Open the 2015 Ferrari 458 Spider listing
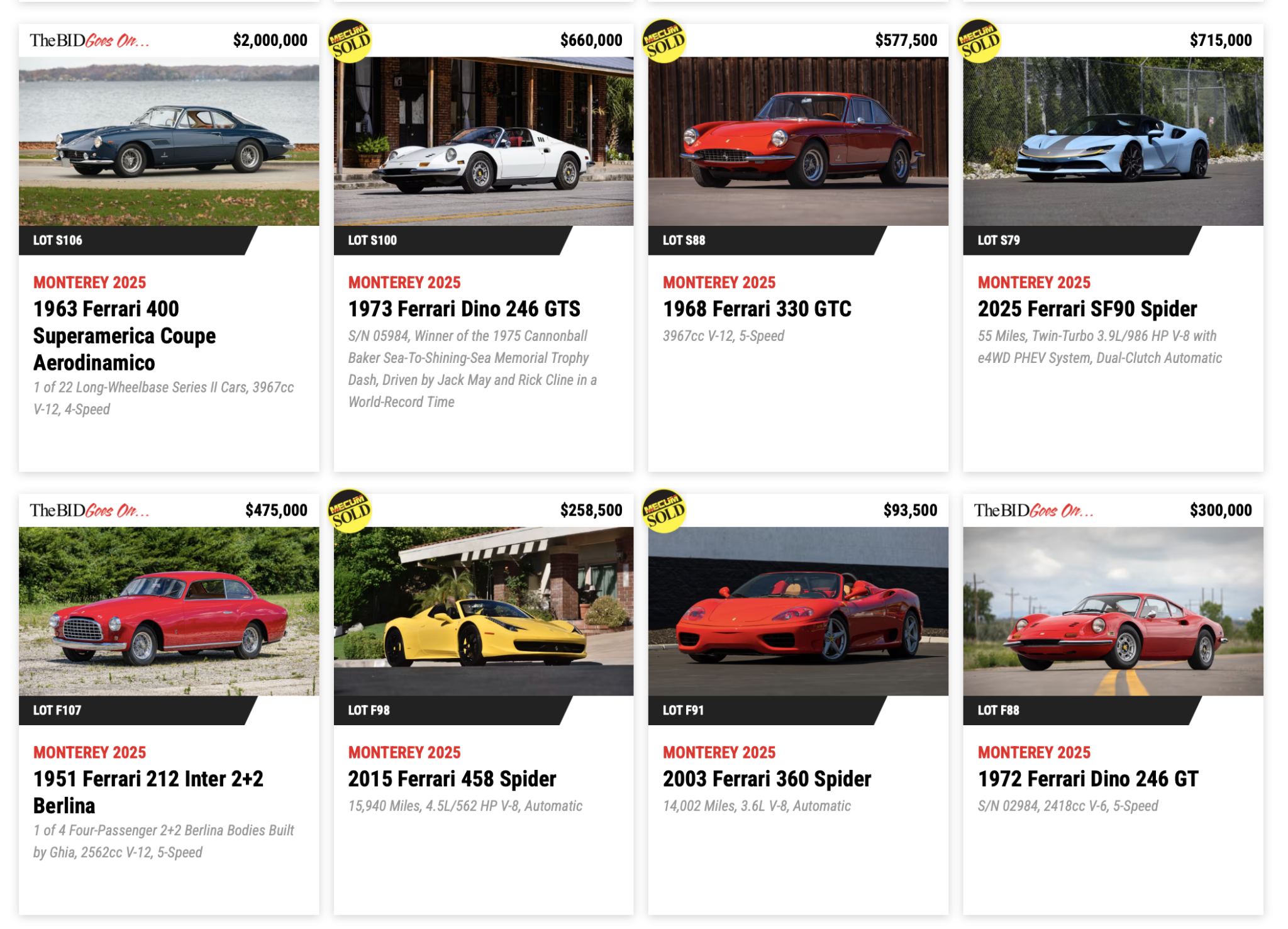 point(452,779)
